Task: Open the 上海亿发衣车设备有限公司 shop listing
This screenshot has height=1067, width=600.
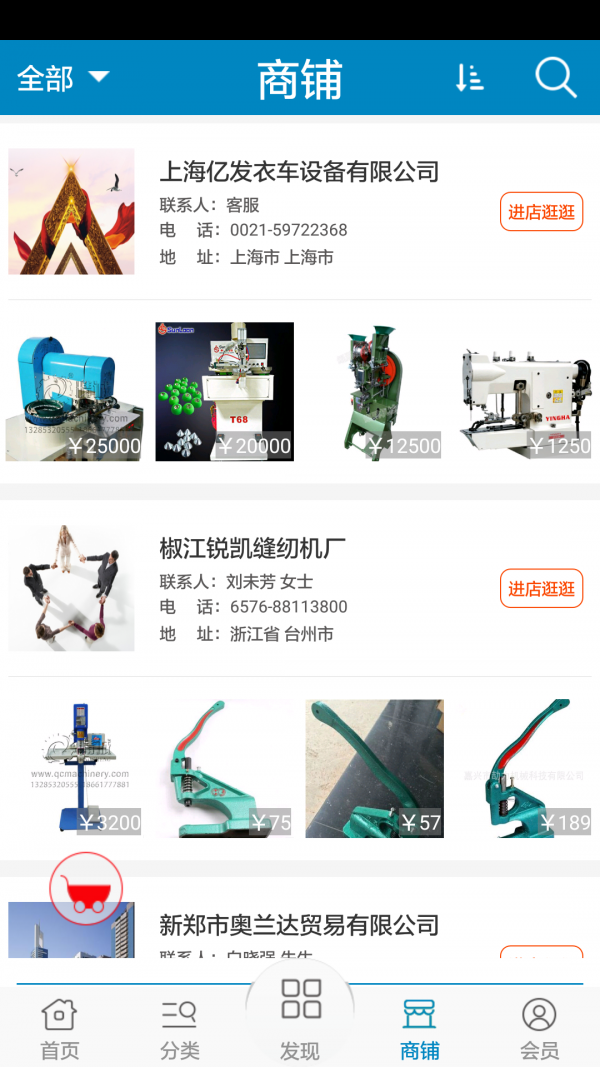Action: coord(299,172)
